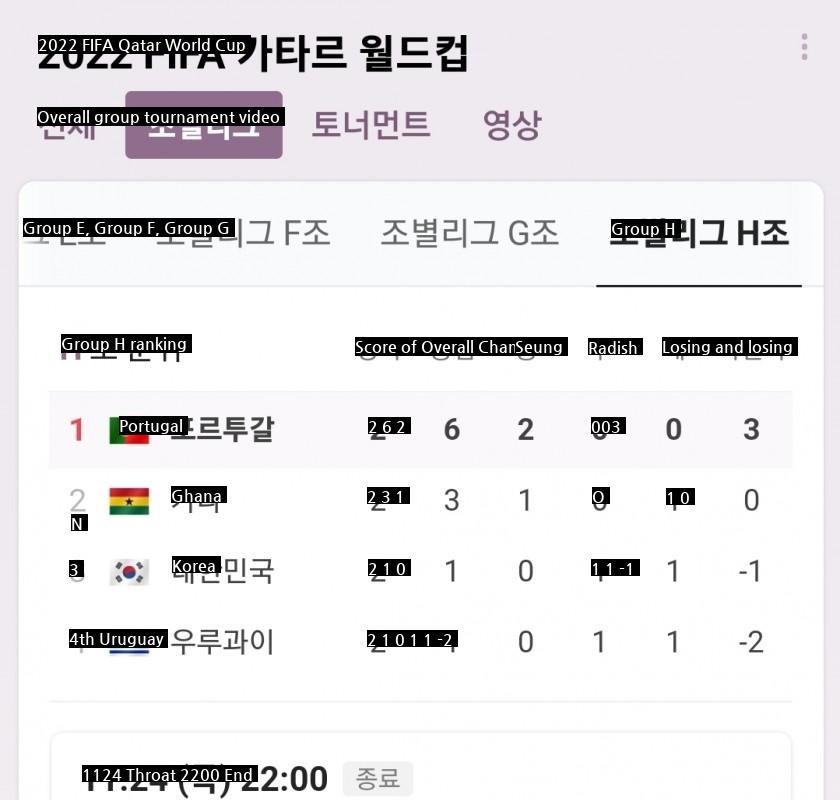Open the 영상 (Video) tab

point(511,125)
